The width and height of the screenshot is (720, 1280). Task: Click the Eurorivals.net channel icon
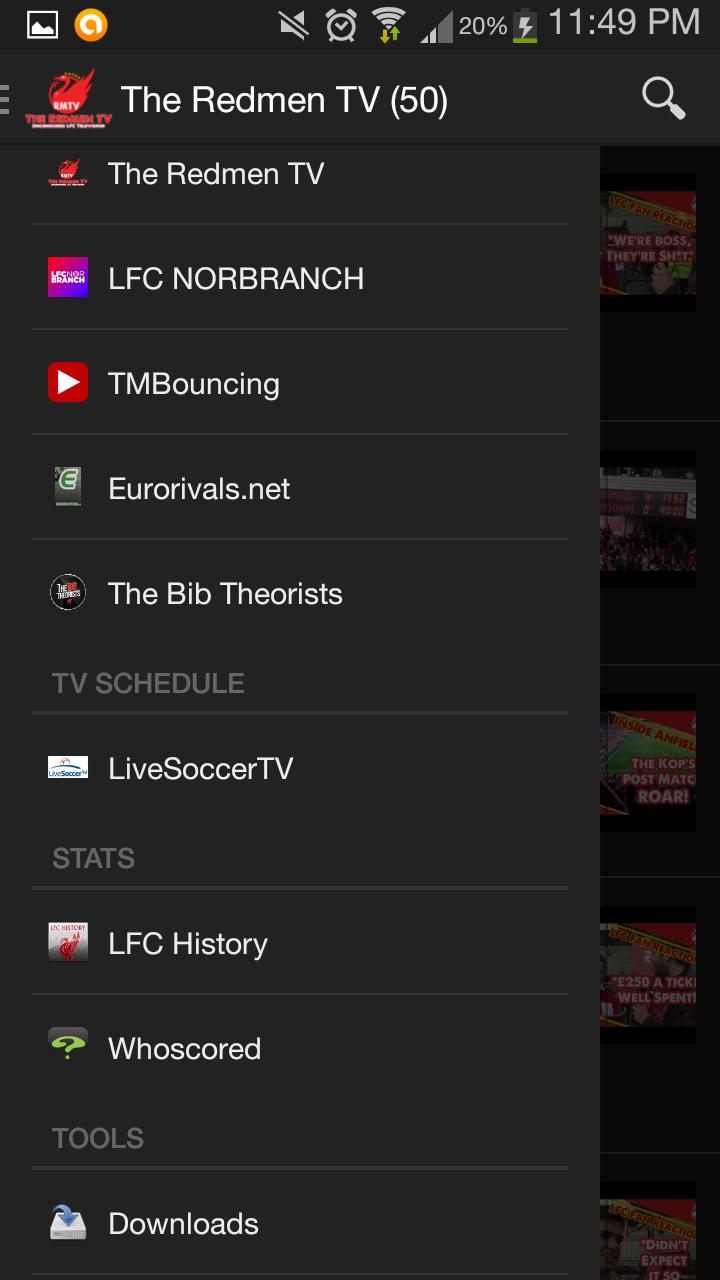tap(67, 487)
